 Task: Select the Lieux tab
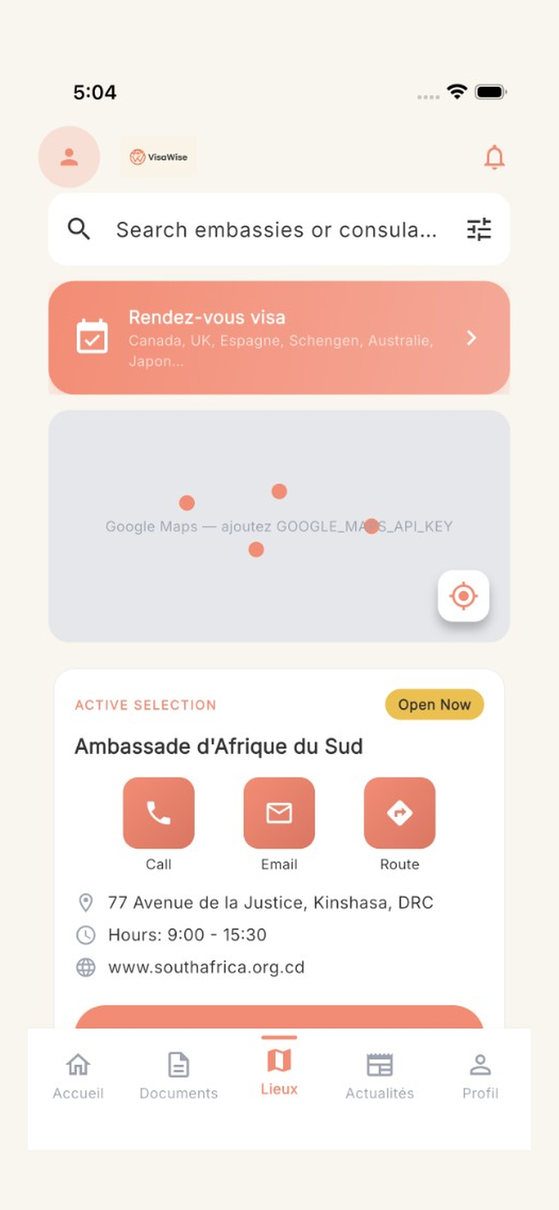(279, 1070)
